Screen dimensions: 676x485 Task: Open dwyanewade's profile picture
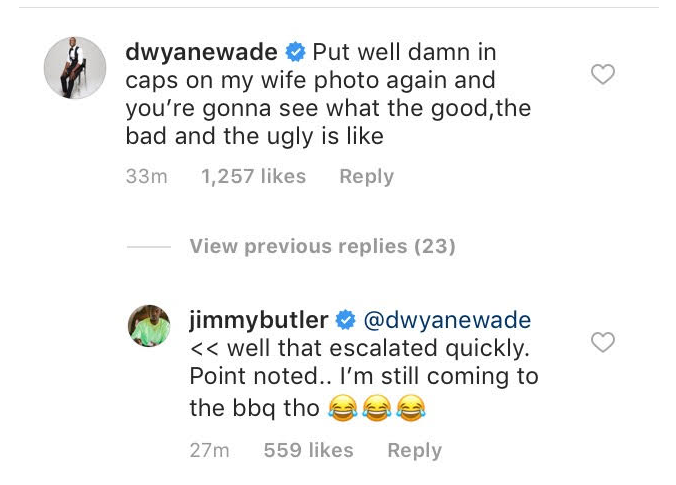click(x=75, y=68)
